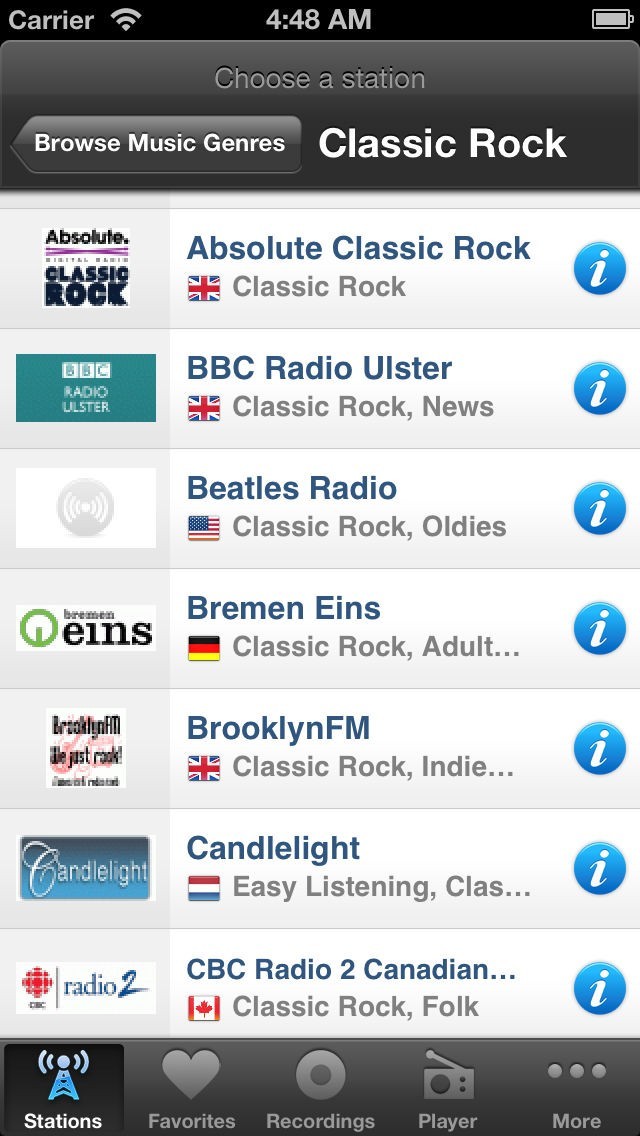Go back to Browse Music Genres
The image size is (640, 1136).
(157, 144)
